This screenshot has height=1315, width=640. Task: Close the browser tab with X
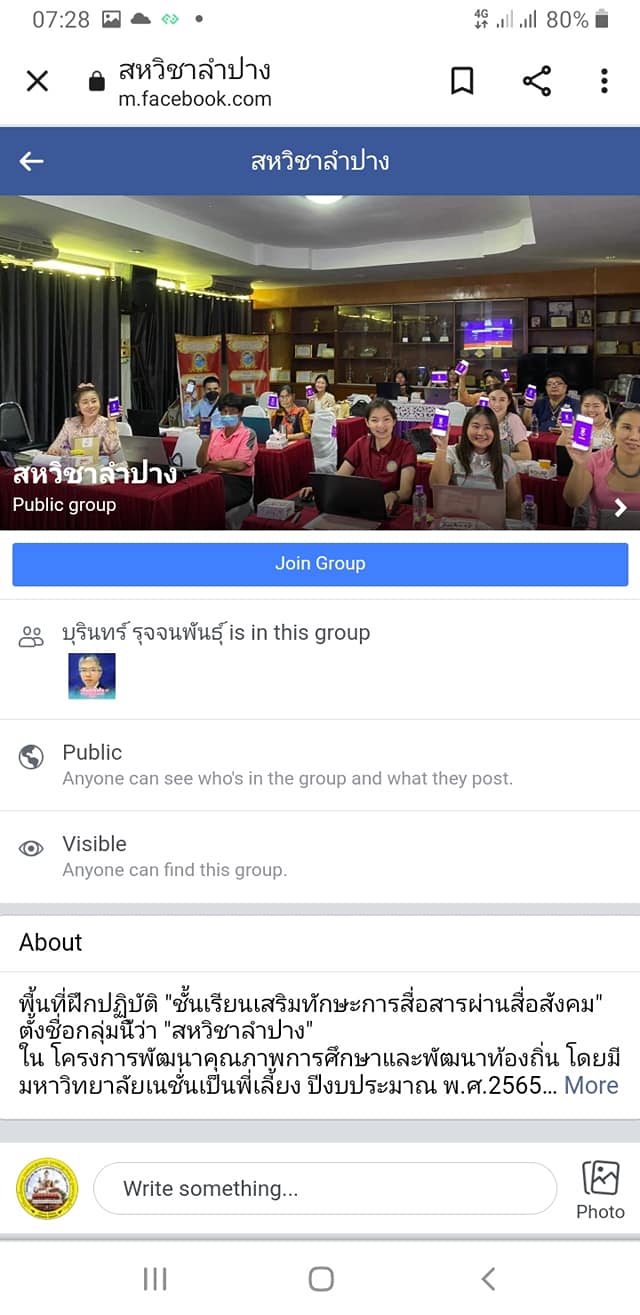pos(37,81)
